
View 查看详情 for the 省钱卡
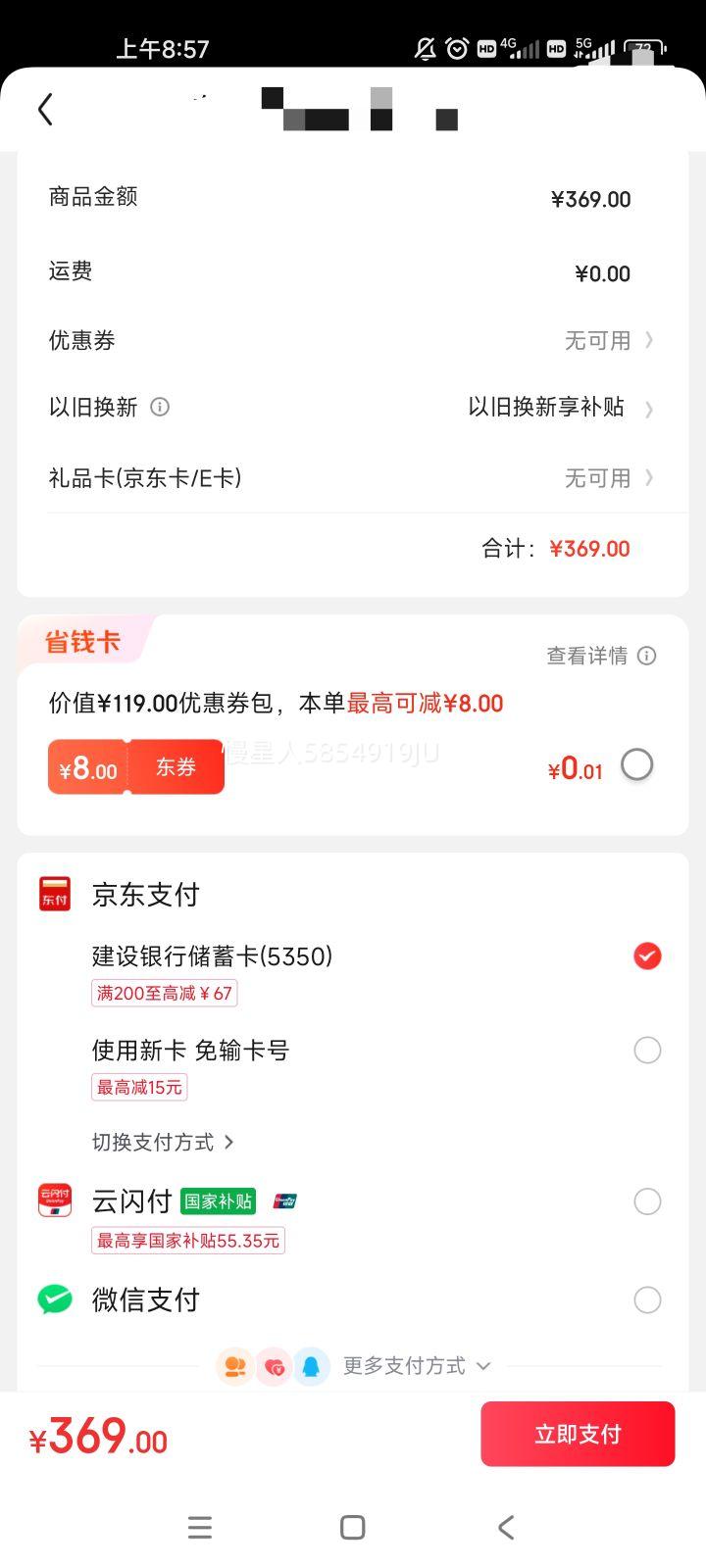pyautogui.click(x=600, y=656)
